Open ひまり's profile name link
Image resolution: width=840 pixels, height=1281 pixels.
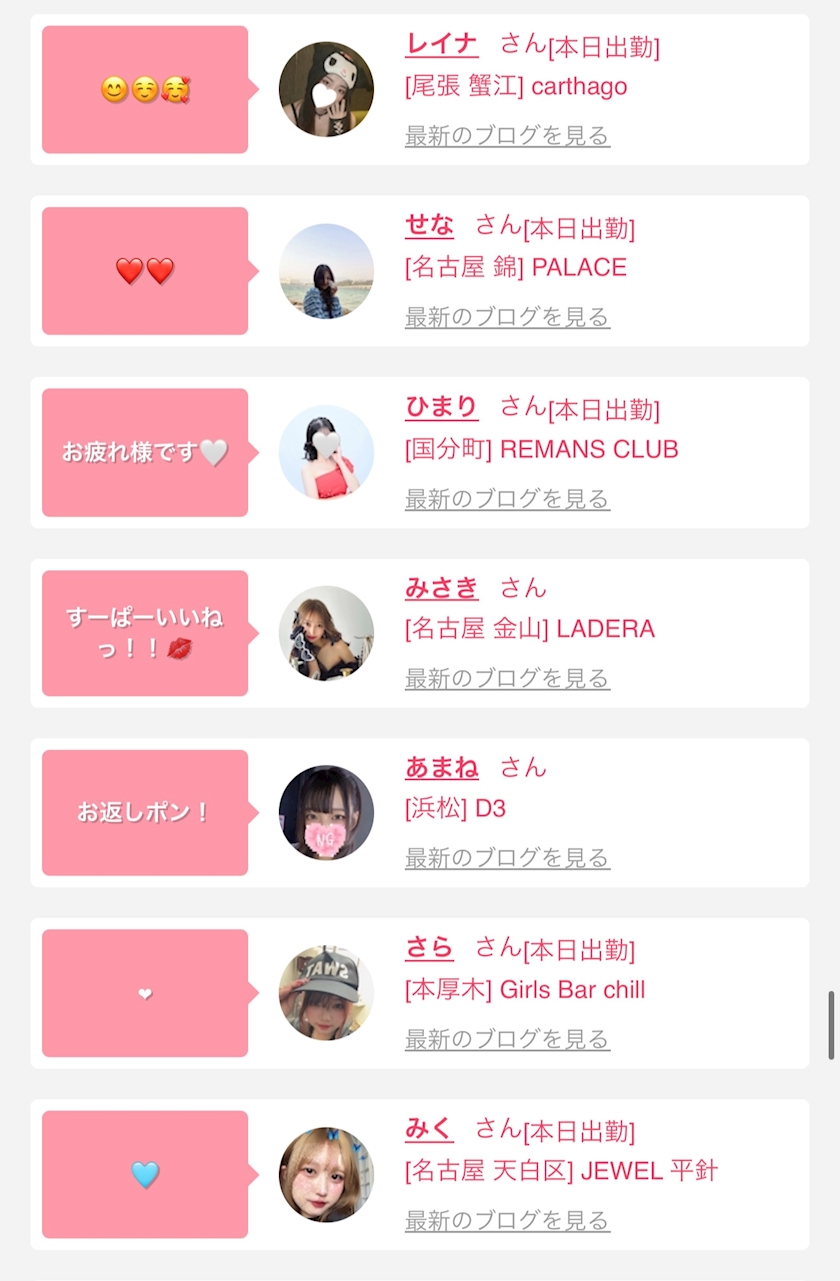tap(441, 408)
